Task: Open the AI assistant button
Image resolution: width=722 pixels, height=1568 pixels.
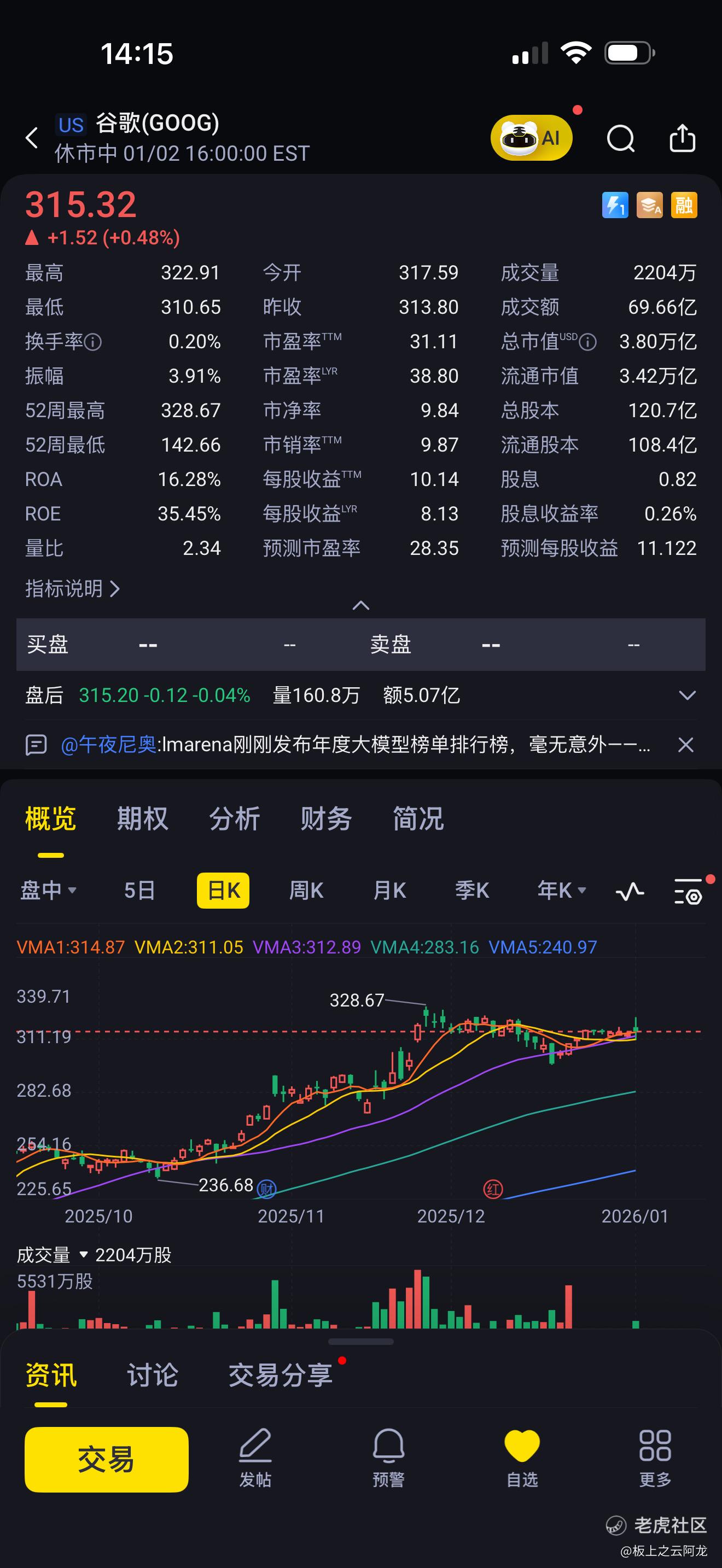Action: point(532,138)
